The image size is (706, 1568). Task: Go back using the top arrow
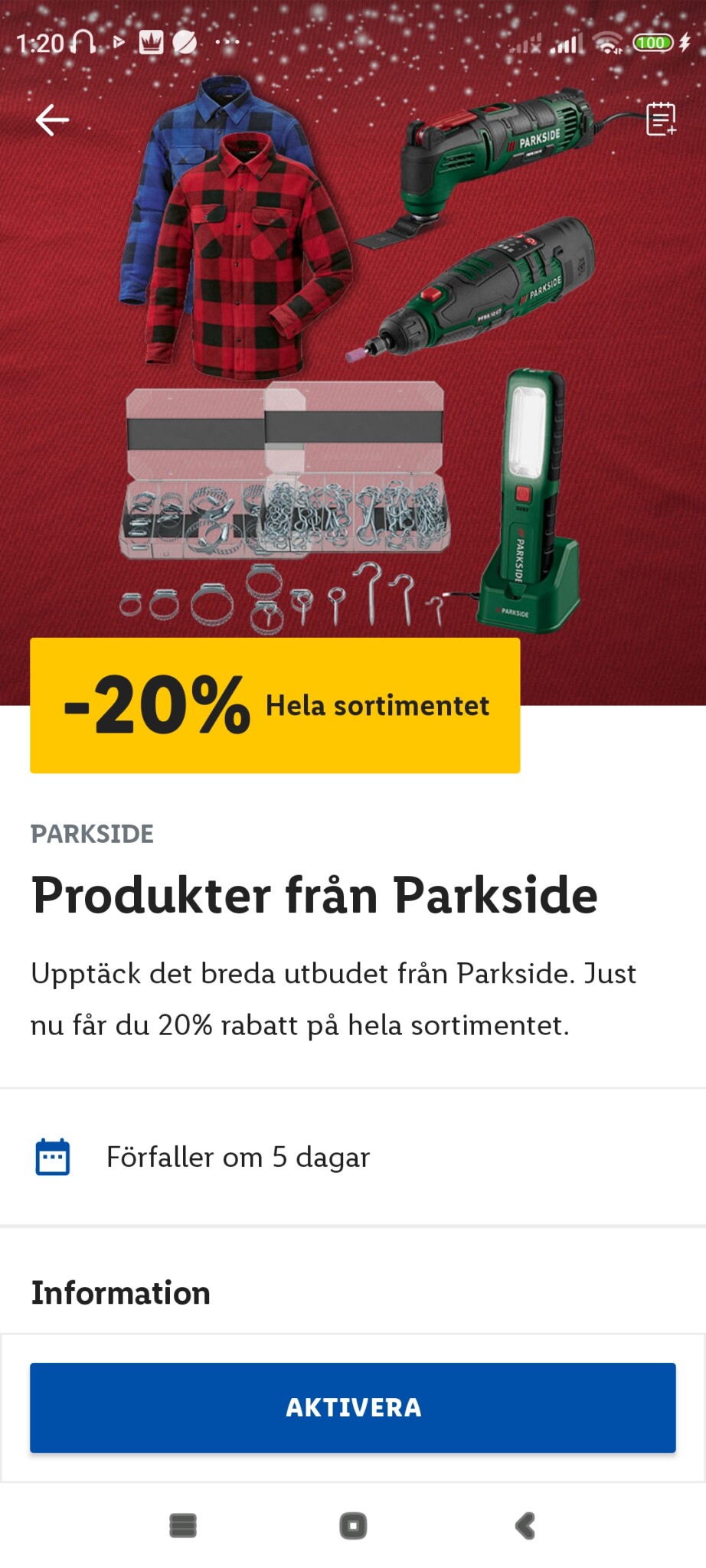[52, 120]
